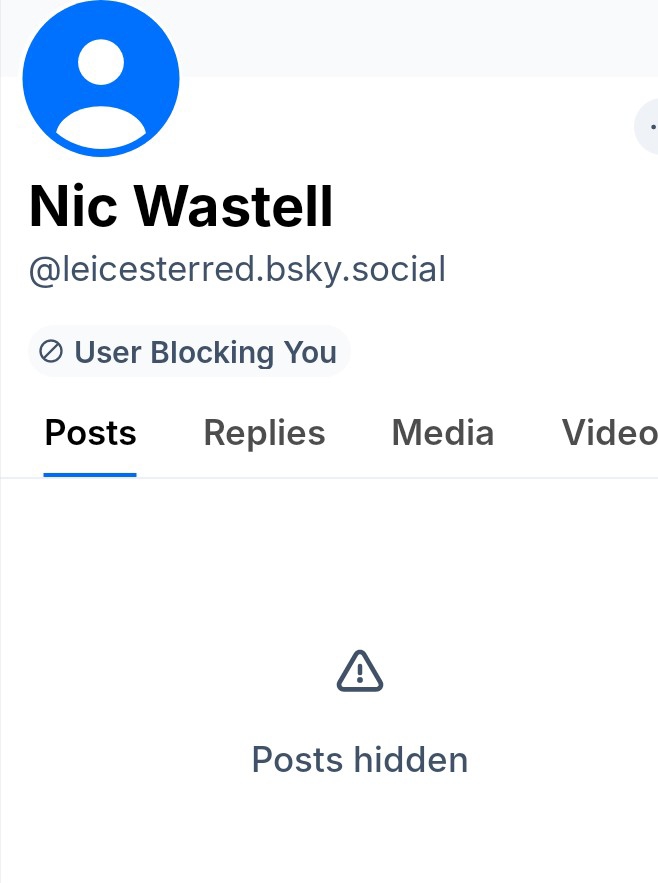Switch to the Replies tab
This screenshot has width=658, height=883.
pos(264,434)
